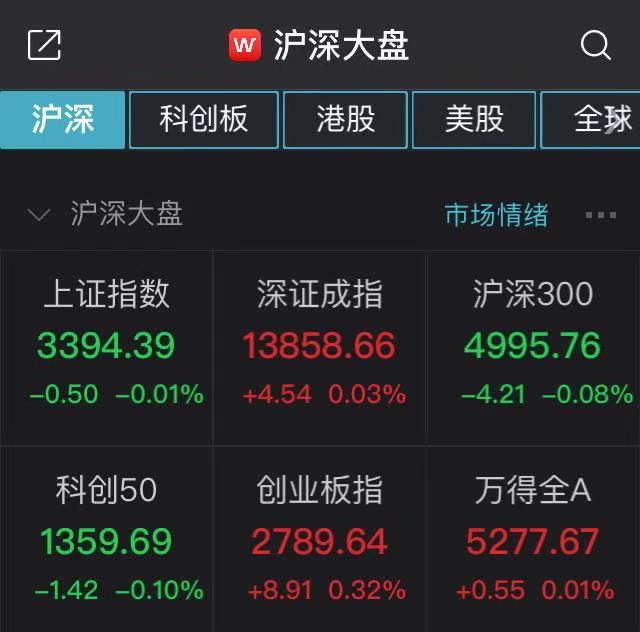Select the 港股 tab

point(345,120)
